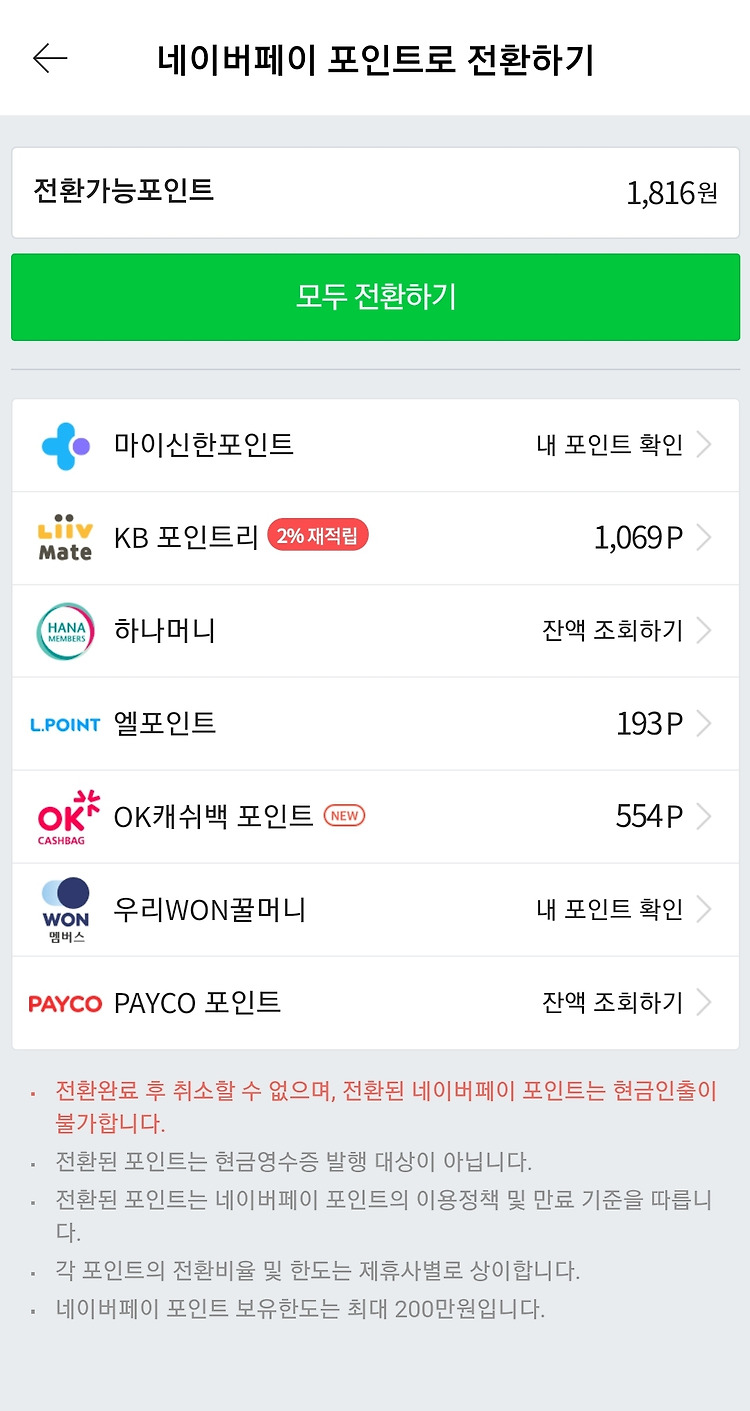
Task: Select the KB 포인트리 row
Action: pos(376,538)
